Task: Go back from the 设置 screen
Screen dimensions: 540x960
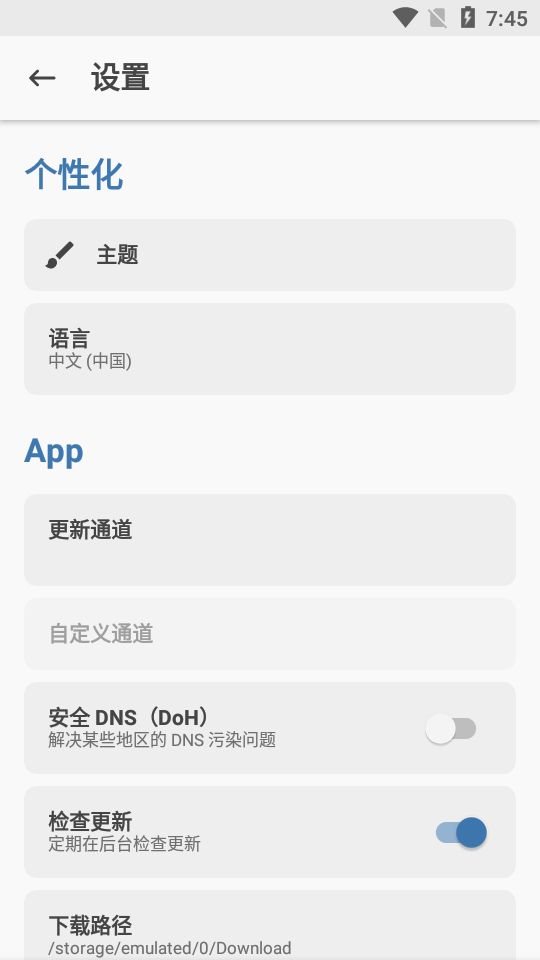Action: tap(42, 78)
